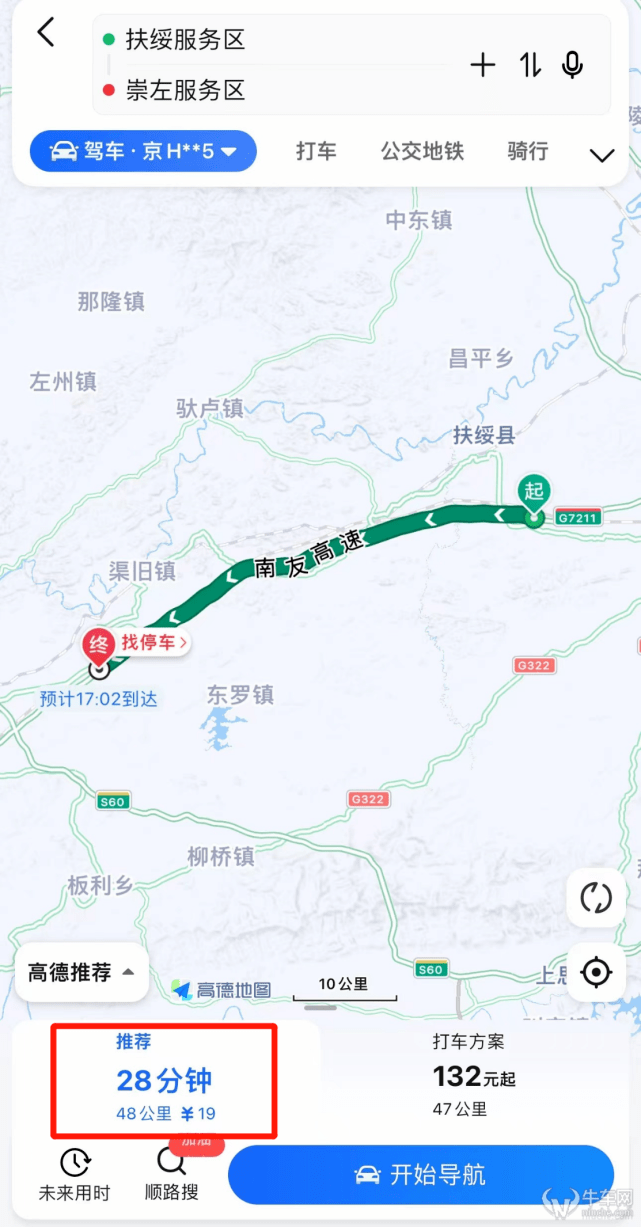Viewport: 641px width, 1227px height.
Task: View the 打车方案 132元起 option
Action: coord(474,1075)
